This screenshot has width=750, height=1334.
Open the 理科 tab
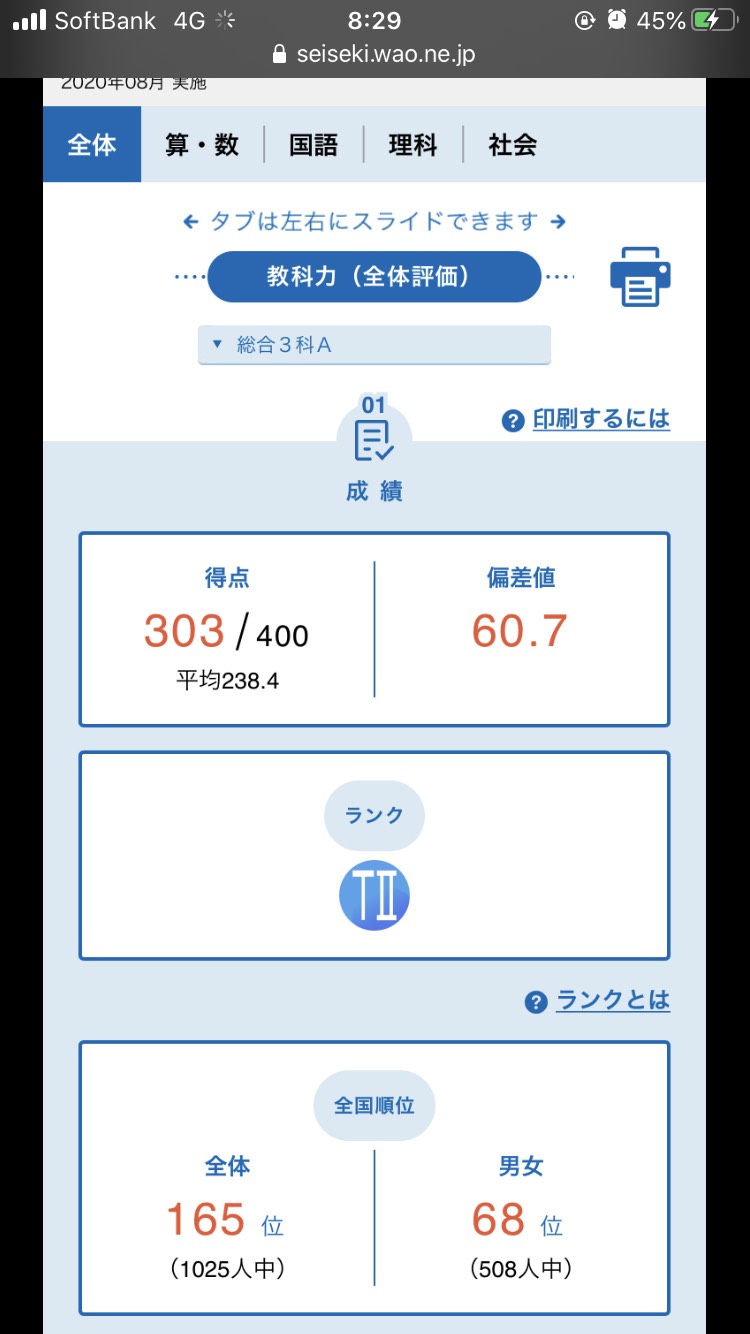point(413,145)
